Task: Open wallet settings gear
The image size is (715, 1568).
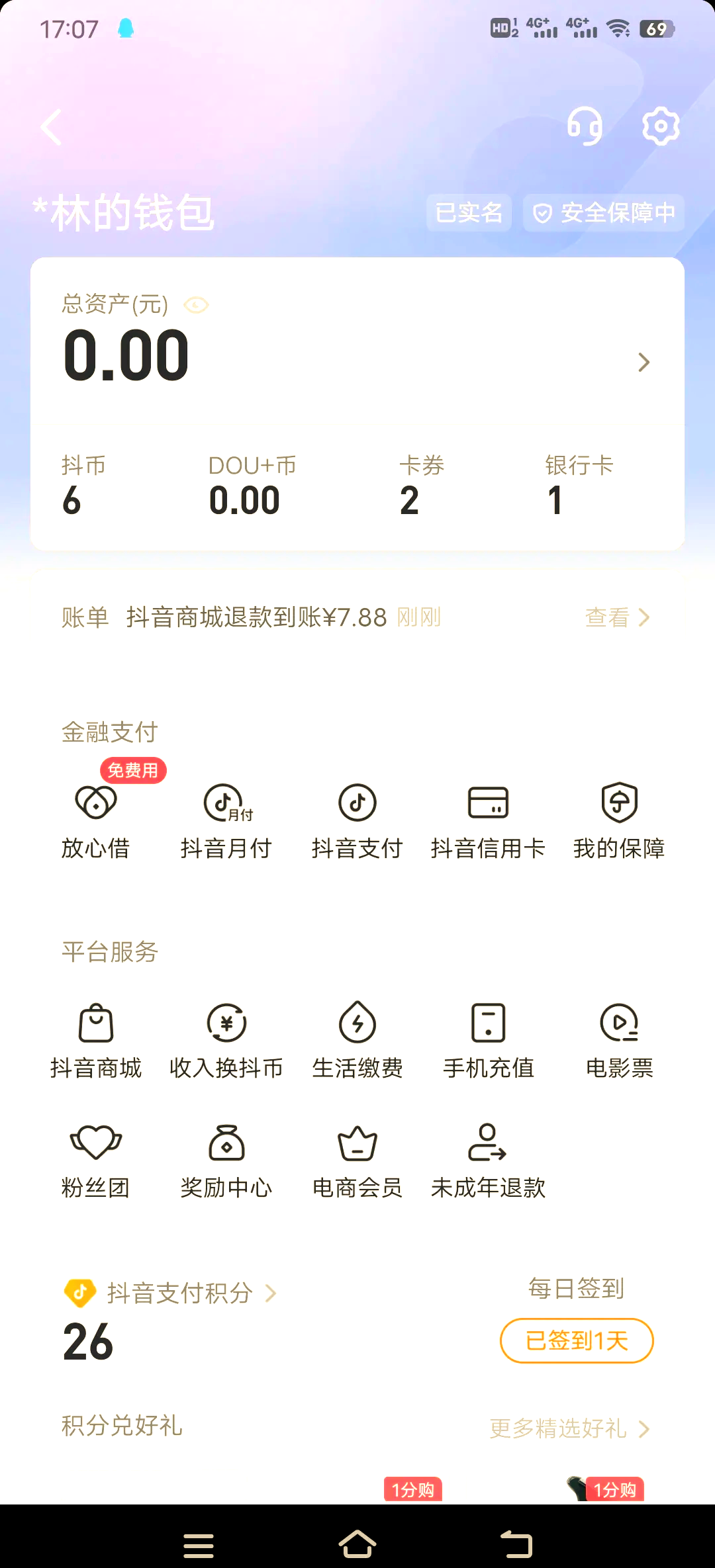Action: point(661,126)
